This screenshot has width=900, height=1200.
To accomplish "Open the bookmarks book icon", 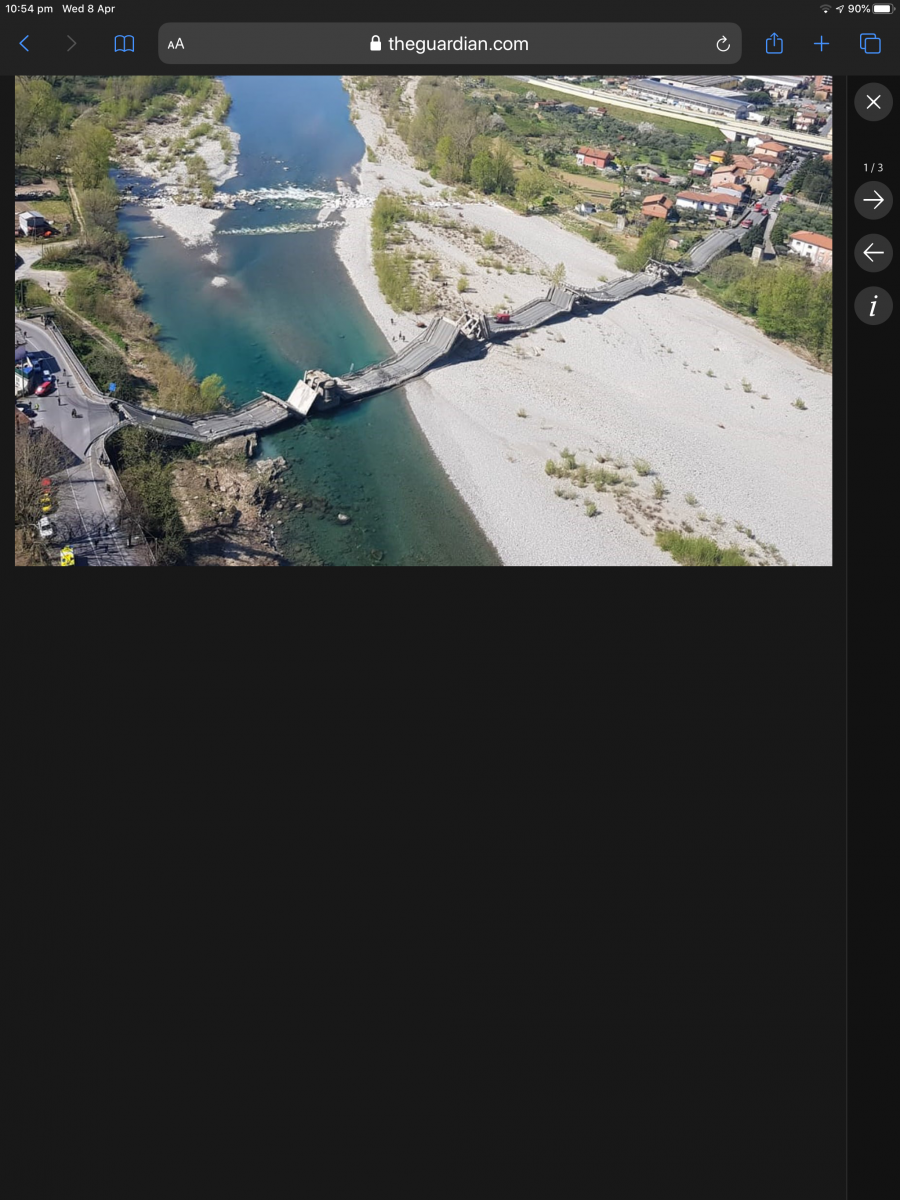I will point(124,43).
